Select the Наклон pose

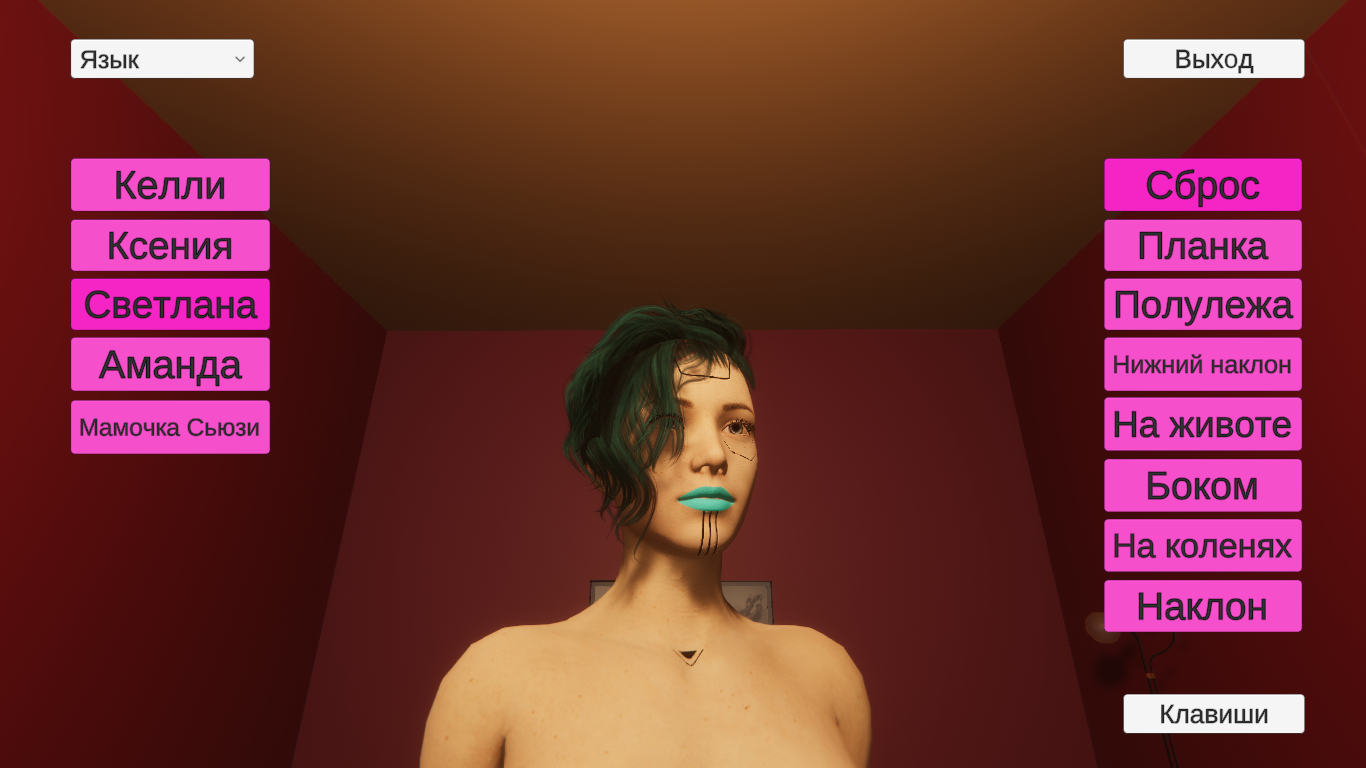pyautogui.click(x=1202, y=606)
